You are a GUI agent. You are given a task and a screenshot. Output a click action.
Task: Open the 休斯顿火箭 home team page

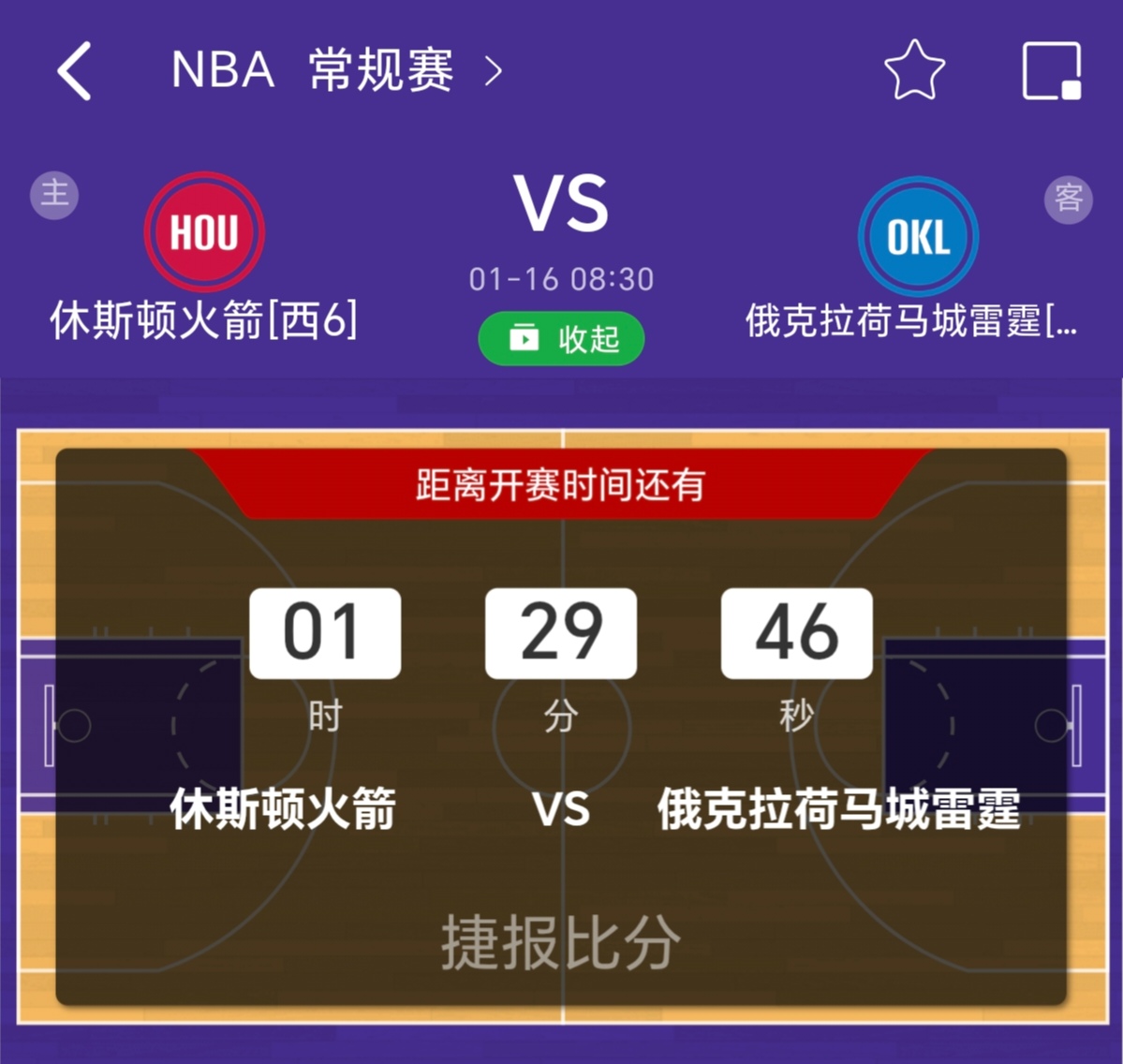click(x=204, y=232)
